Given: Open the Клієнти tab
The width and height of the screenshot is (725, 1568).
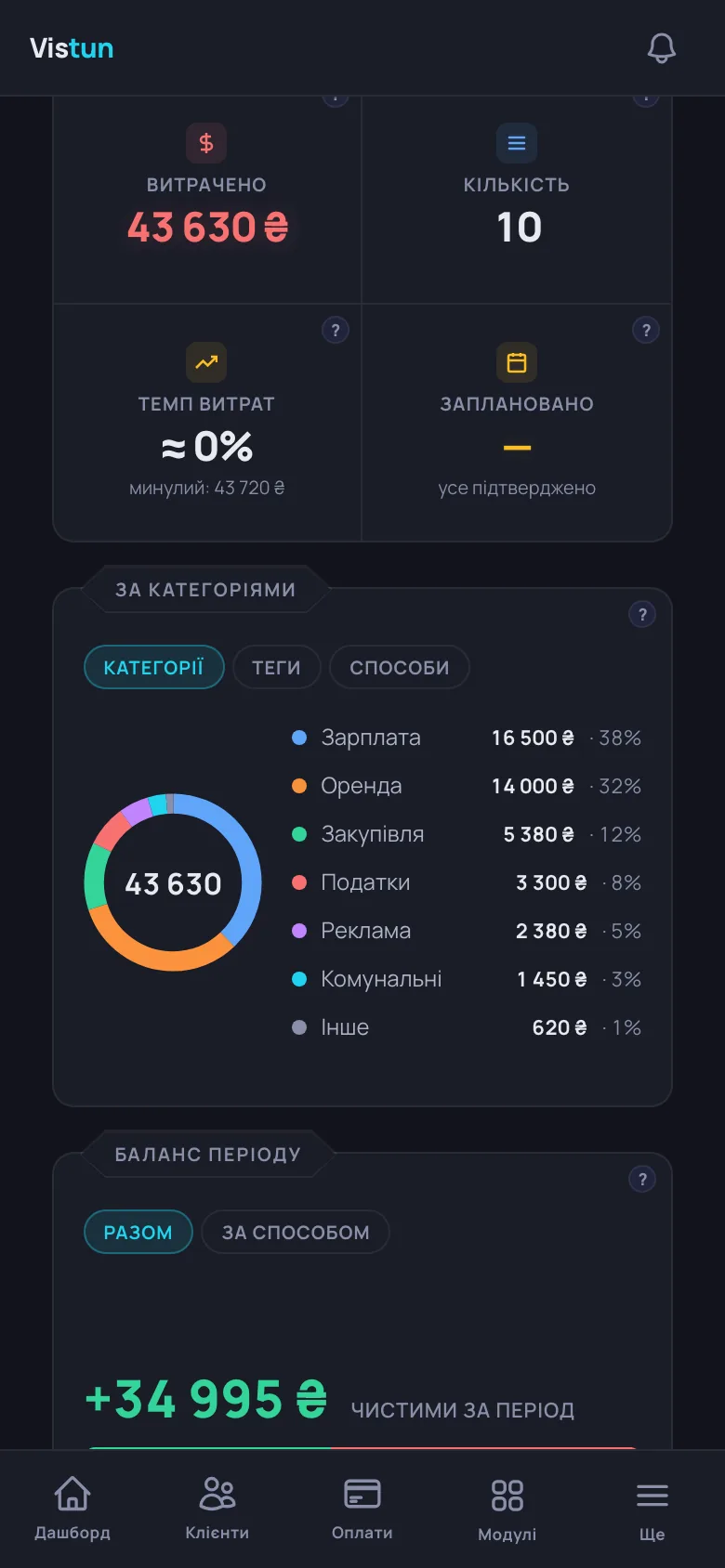Looking at the screenshot, I should 217,1509.
